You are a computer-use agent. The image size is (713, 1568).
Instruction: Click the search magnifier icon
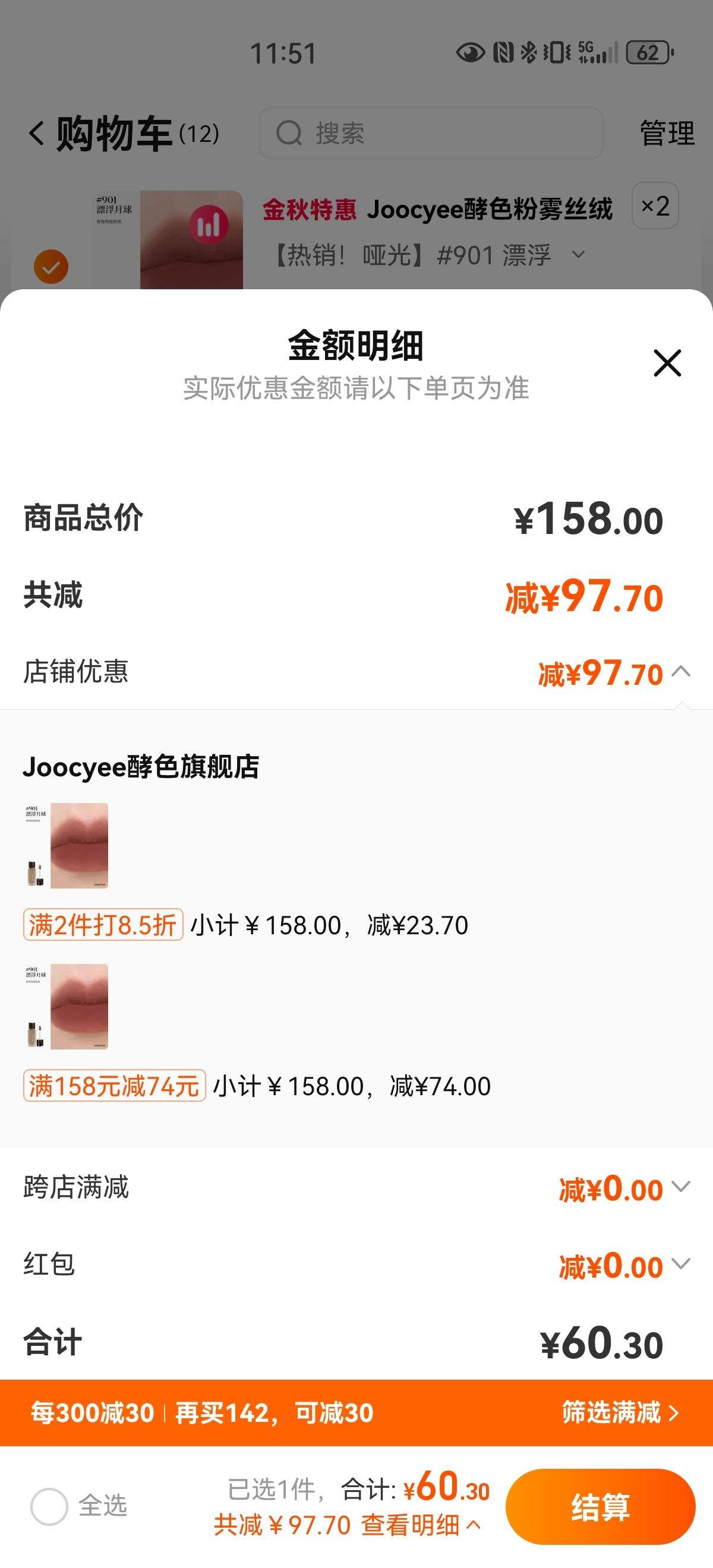[291, 134]
